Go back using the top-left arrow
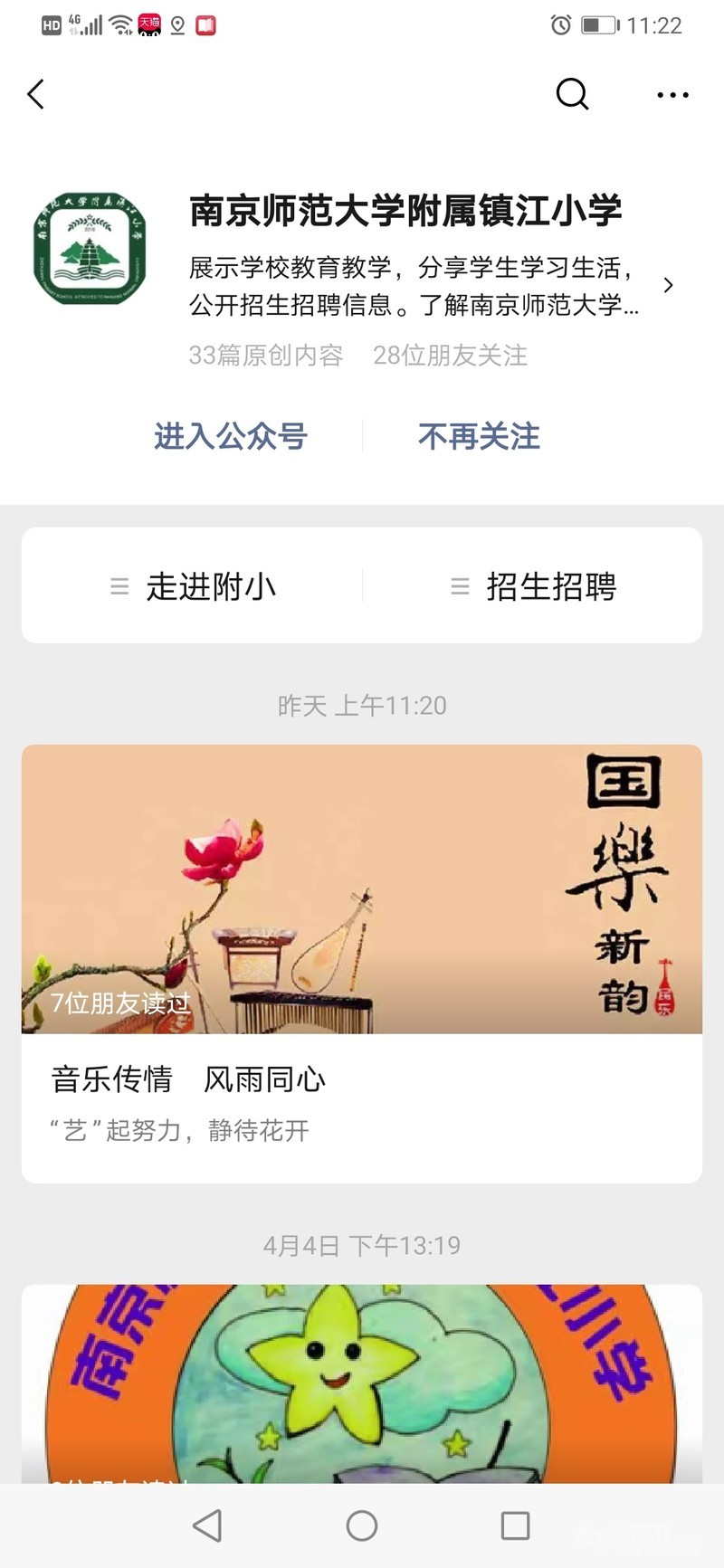The width and height of the screenshot is (724, 1568). 36,94
